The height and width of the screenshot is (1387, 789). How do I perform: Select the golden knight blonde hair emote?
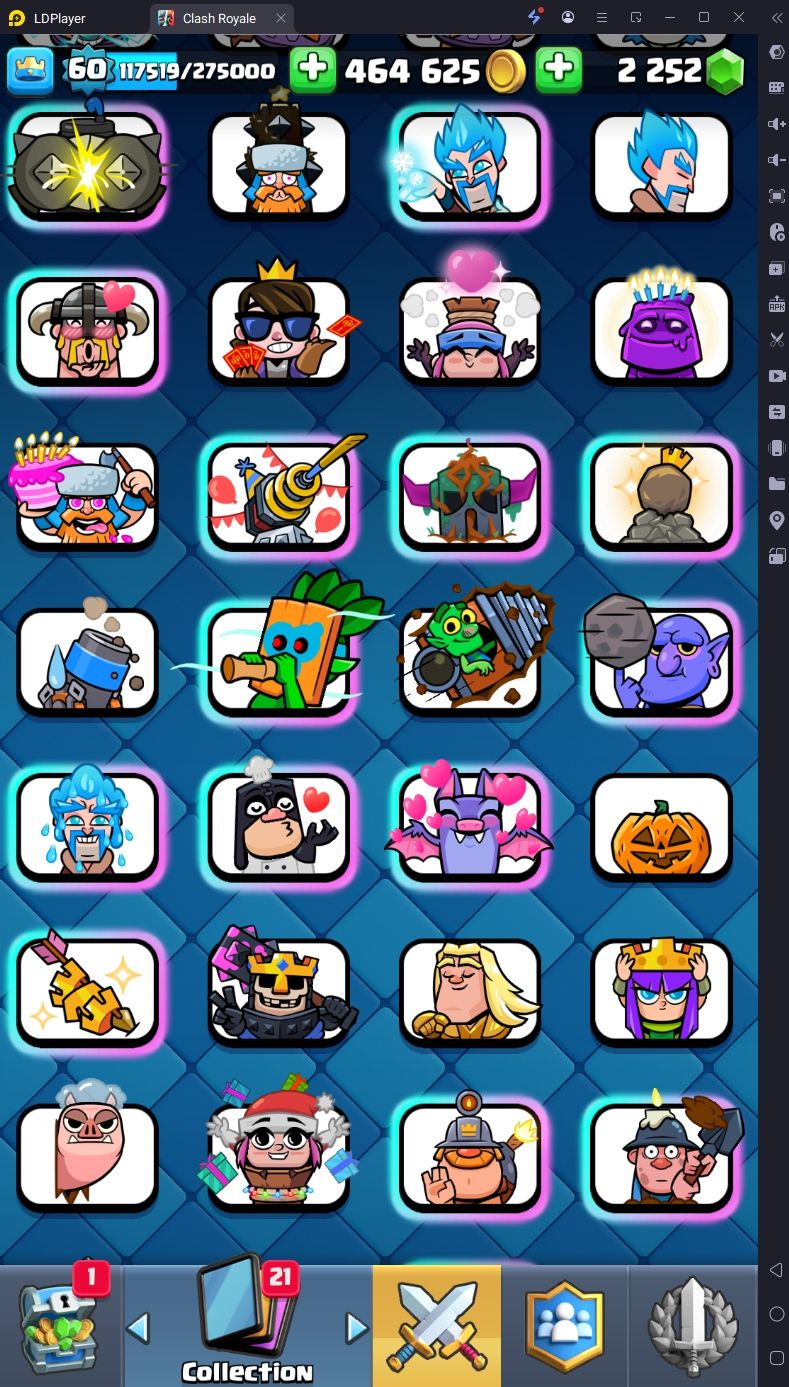pyautogui.click(x=470, y=991)
